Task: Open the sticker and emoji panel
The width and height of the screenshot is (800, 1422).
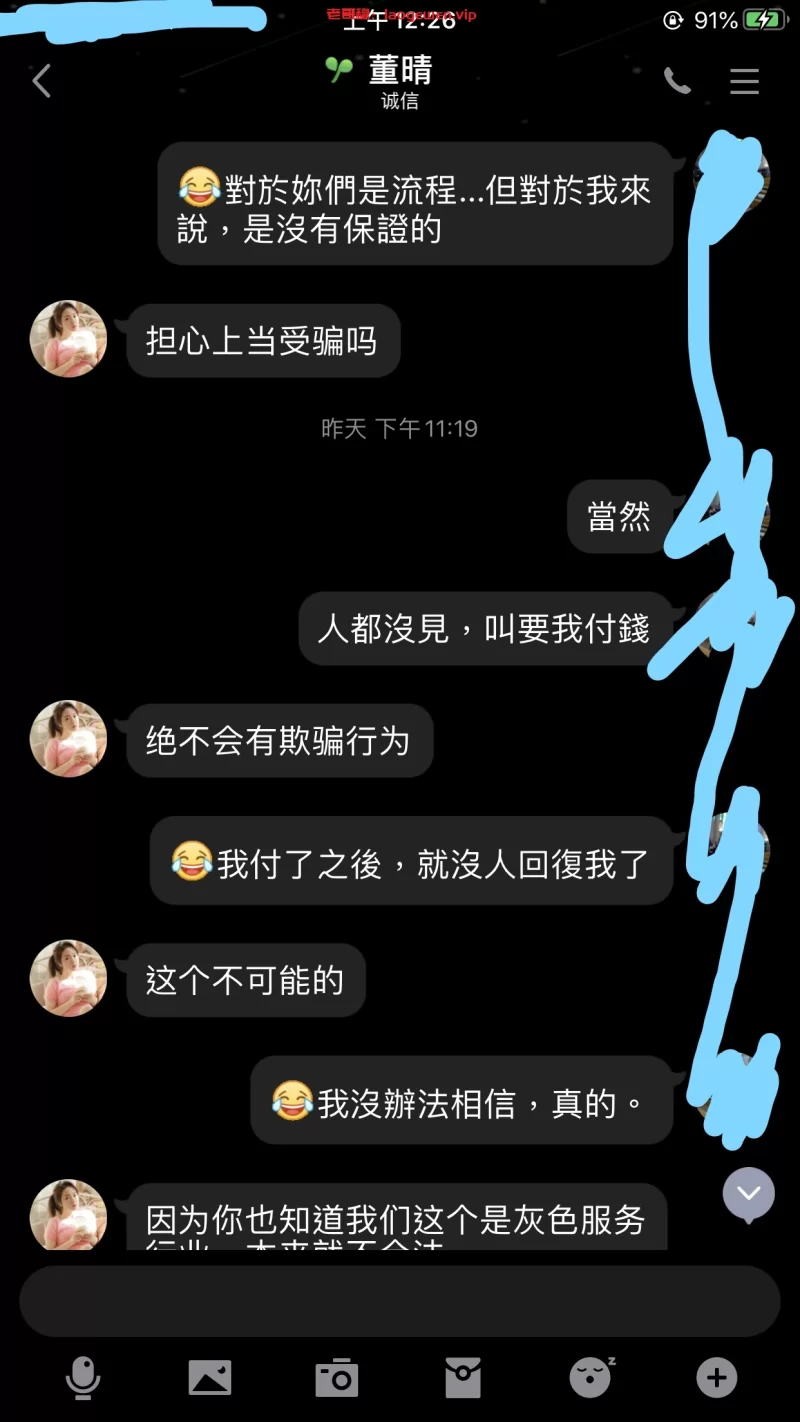Action: [591, 1378]
